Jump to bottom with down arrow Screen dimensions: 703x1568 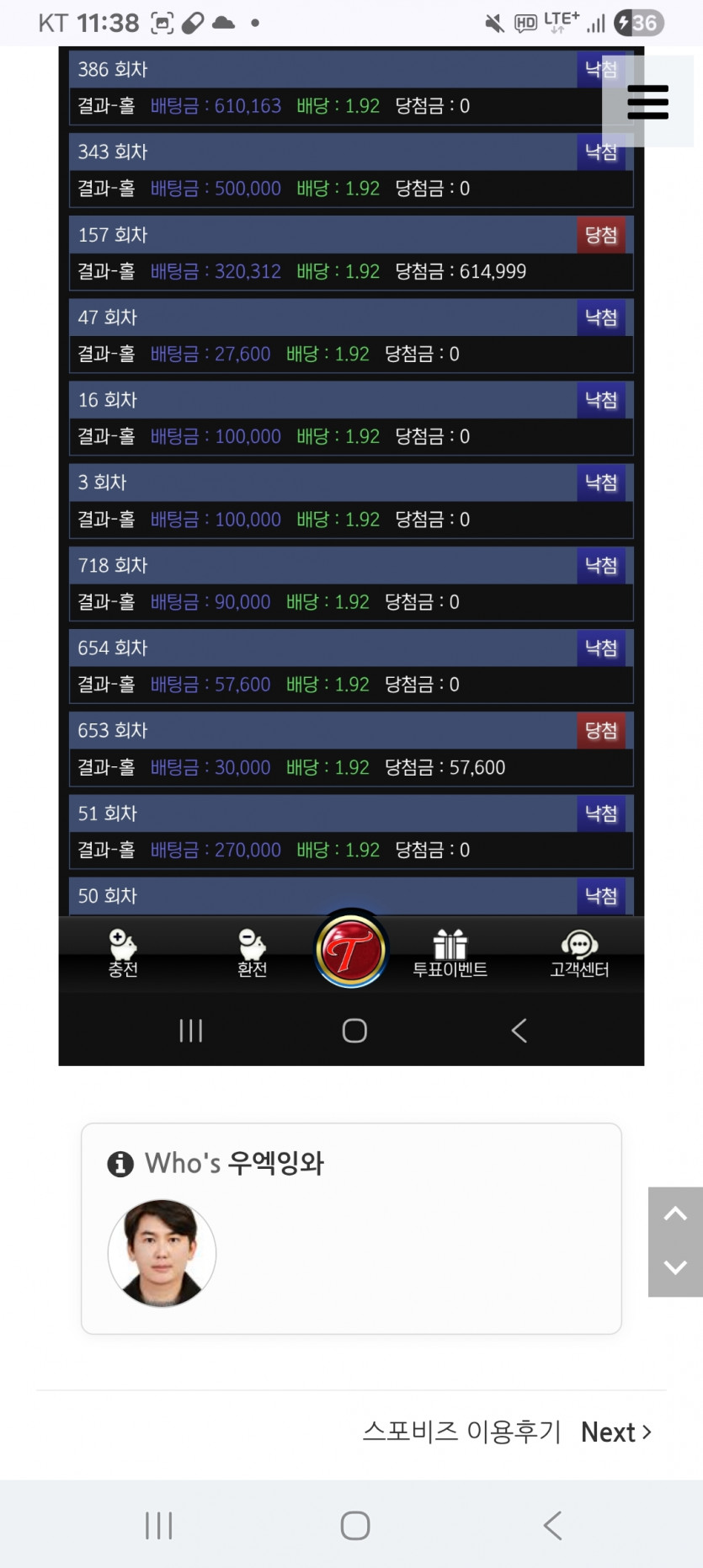point(675,1267)
